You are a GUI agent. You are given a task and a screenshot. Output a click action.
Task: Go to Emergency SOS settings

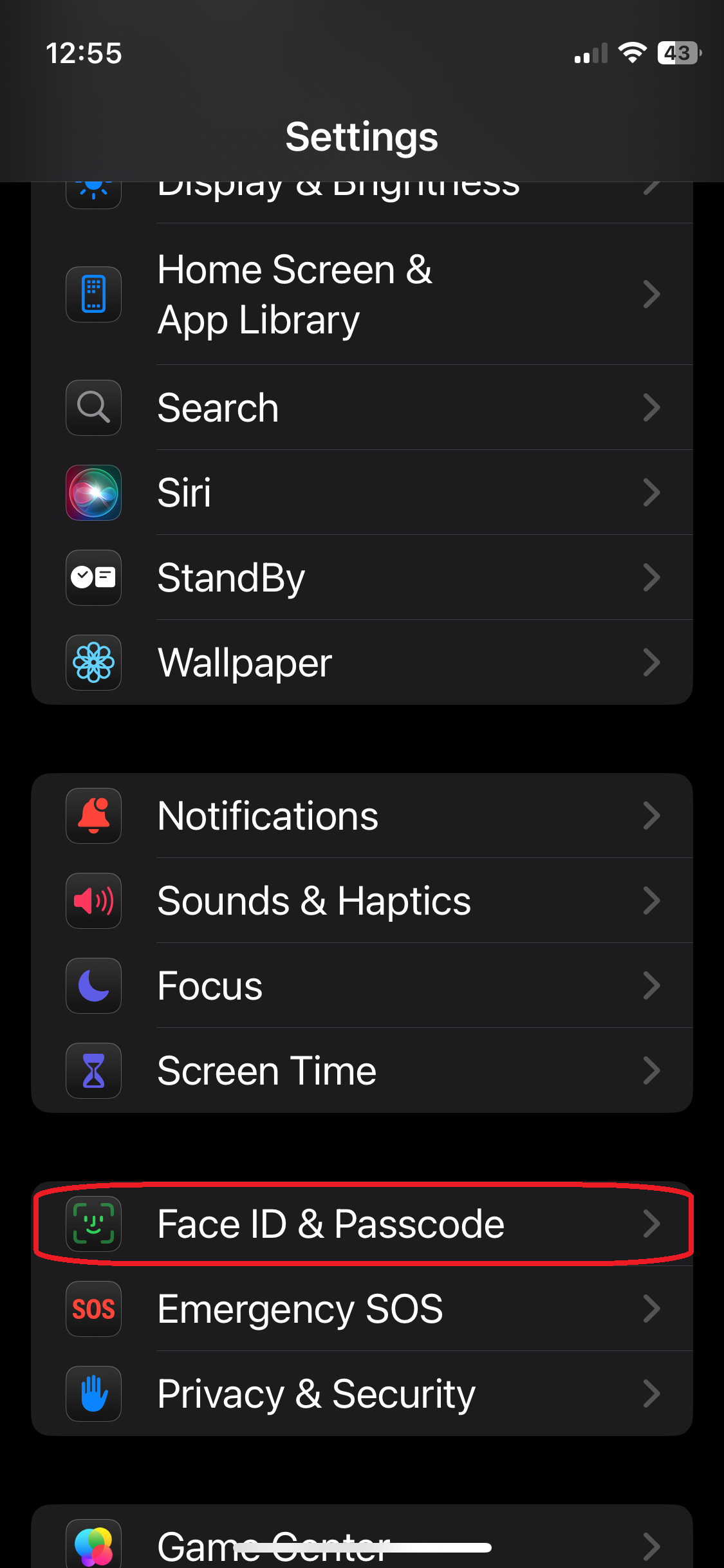pyautogui.click(x=360, y=1309)
